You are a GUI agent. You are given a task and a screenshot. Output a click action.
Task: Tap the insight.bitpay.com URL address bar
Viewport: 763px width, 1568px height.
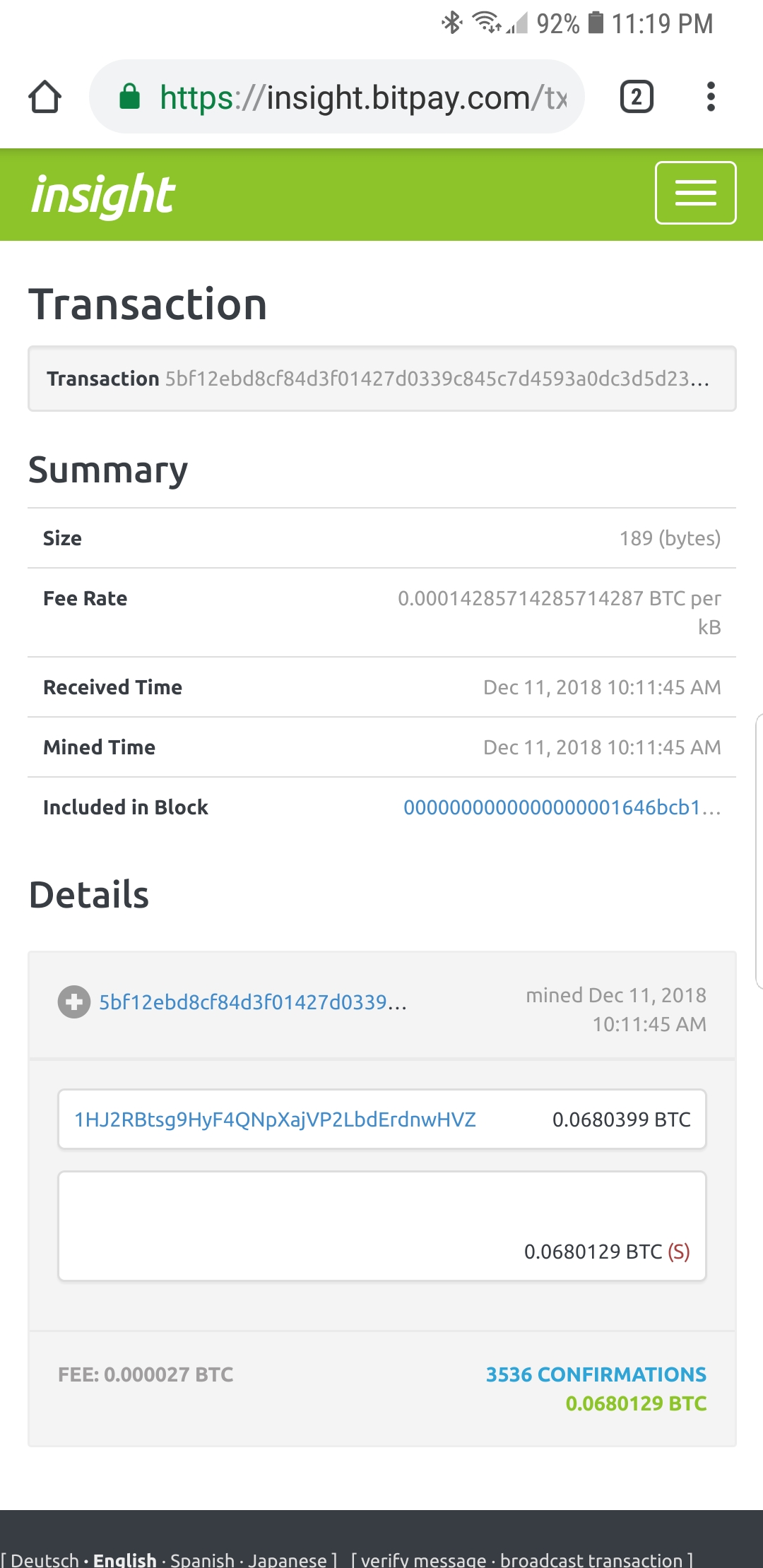click(x=336, y=97)
